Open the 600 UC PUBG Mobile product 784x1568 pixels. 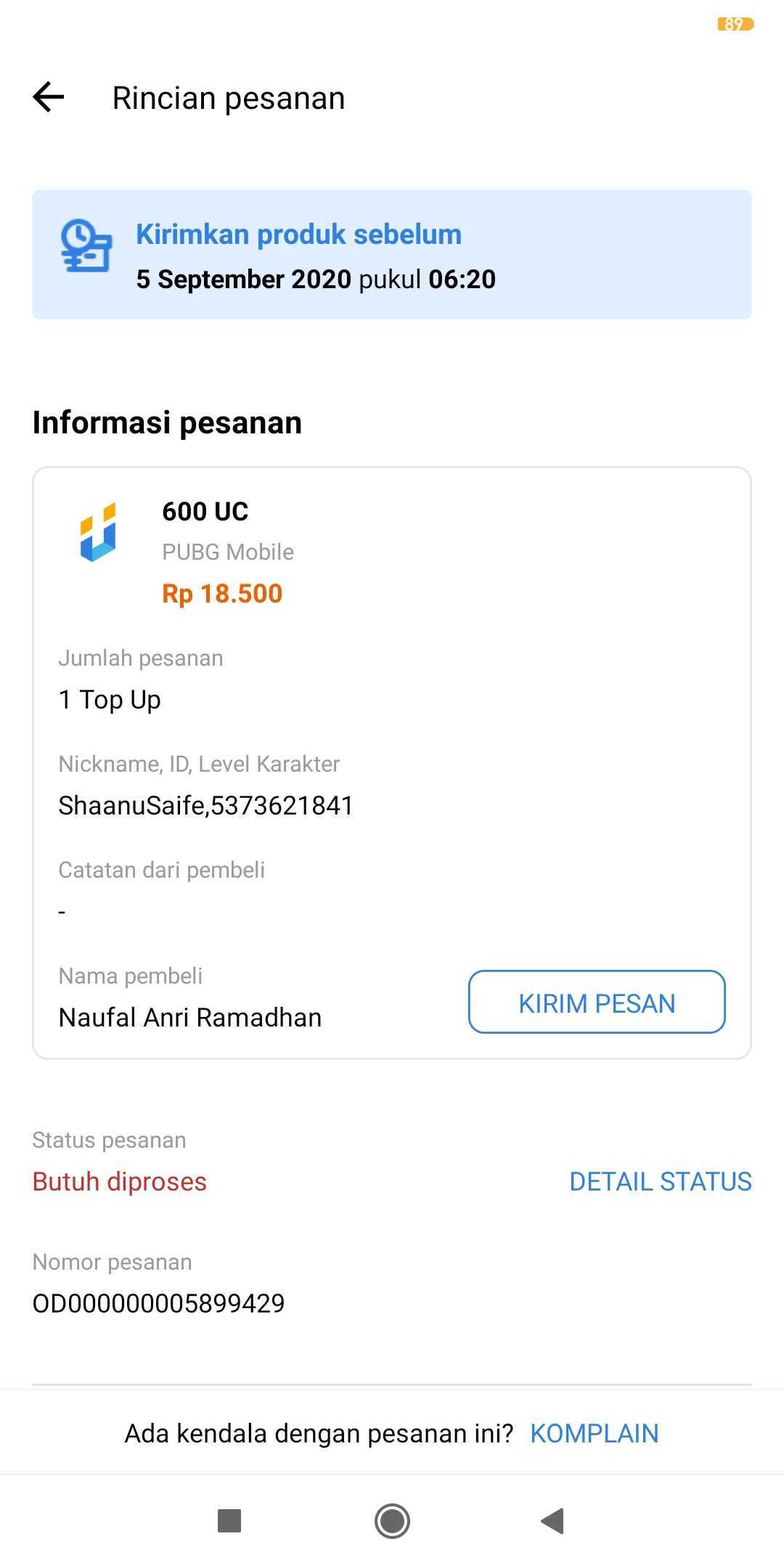click(x=205, y=512)
